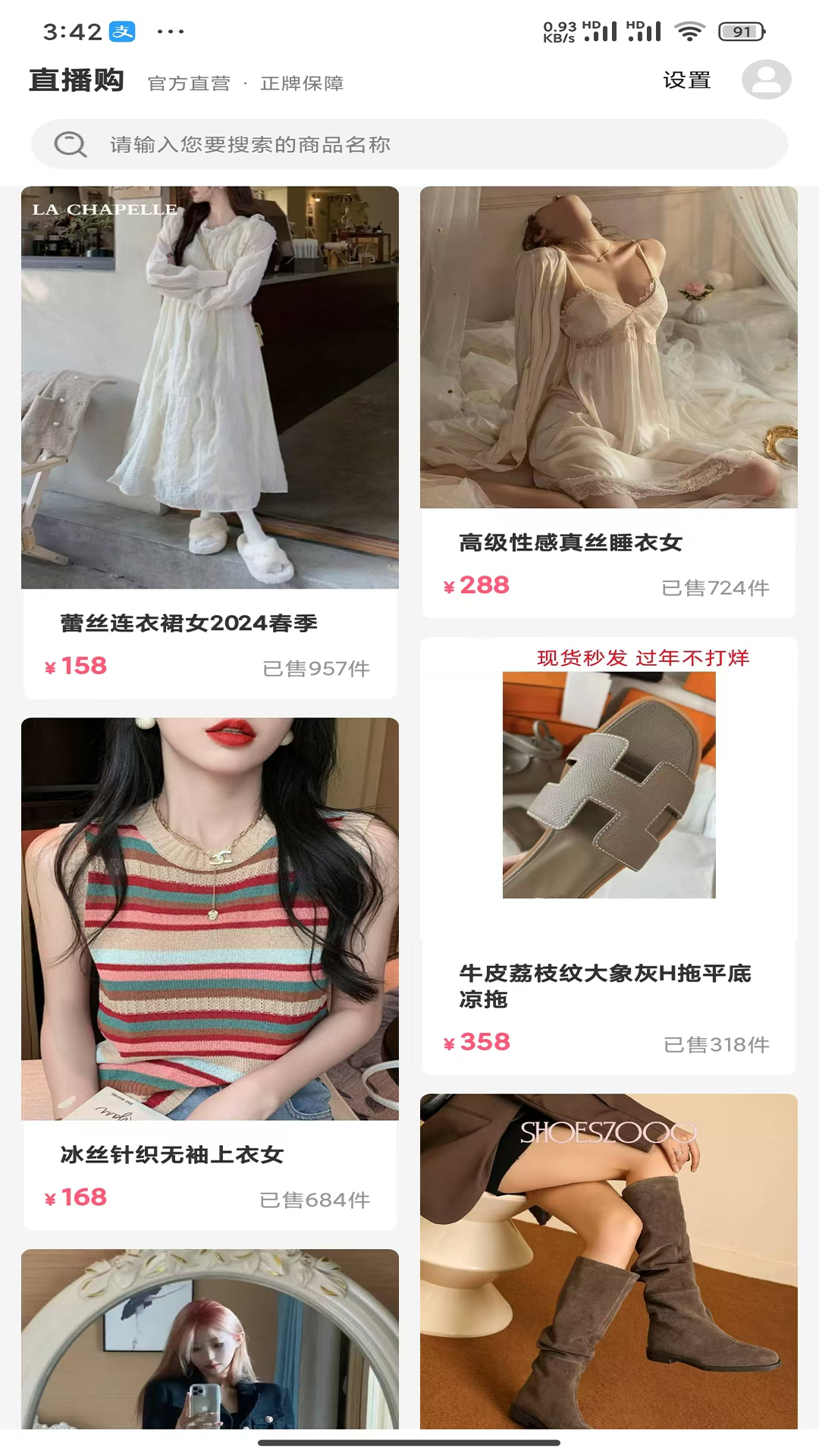View the 高级性感真丝睡衣女 product
The width and height of the screenshot is (819, 1456).
(608, 402)
